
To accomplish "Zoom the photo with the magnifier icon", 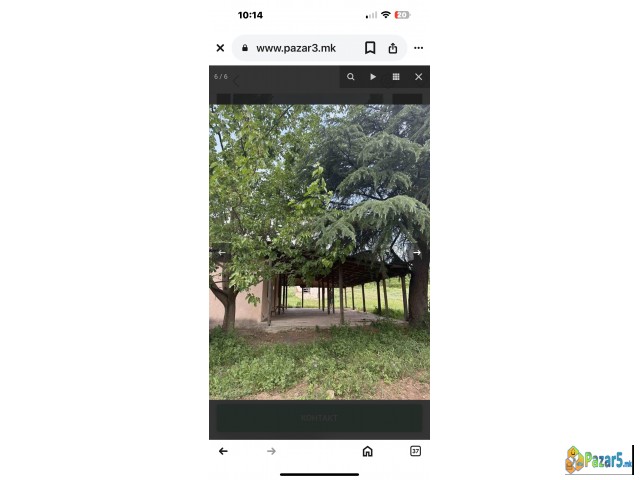I will click(351, 77).
